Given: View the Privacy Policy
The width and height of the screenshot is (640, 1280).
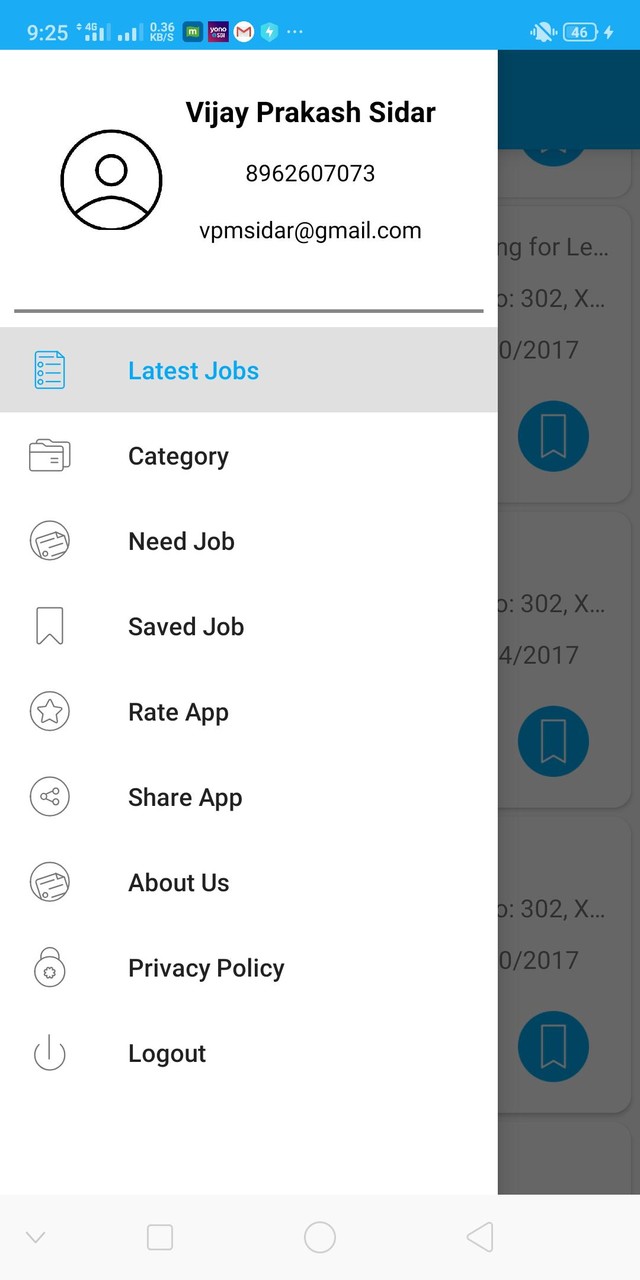Looking at the screenshot, I should coord(206,968).
